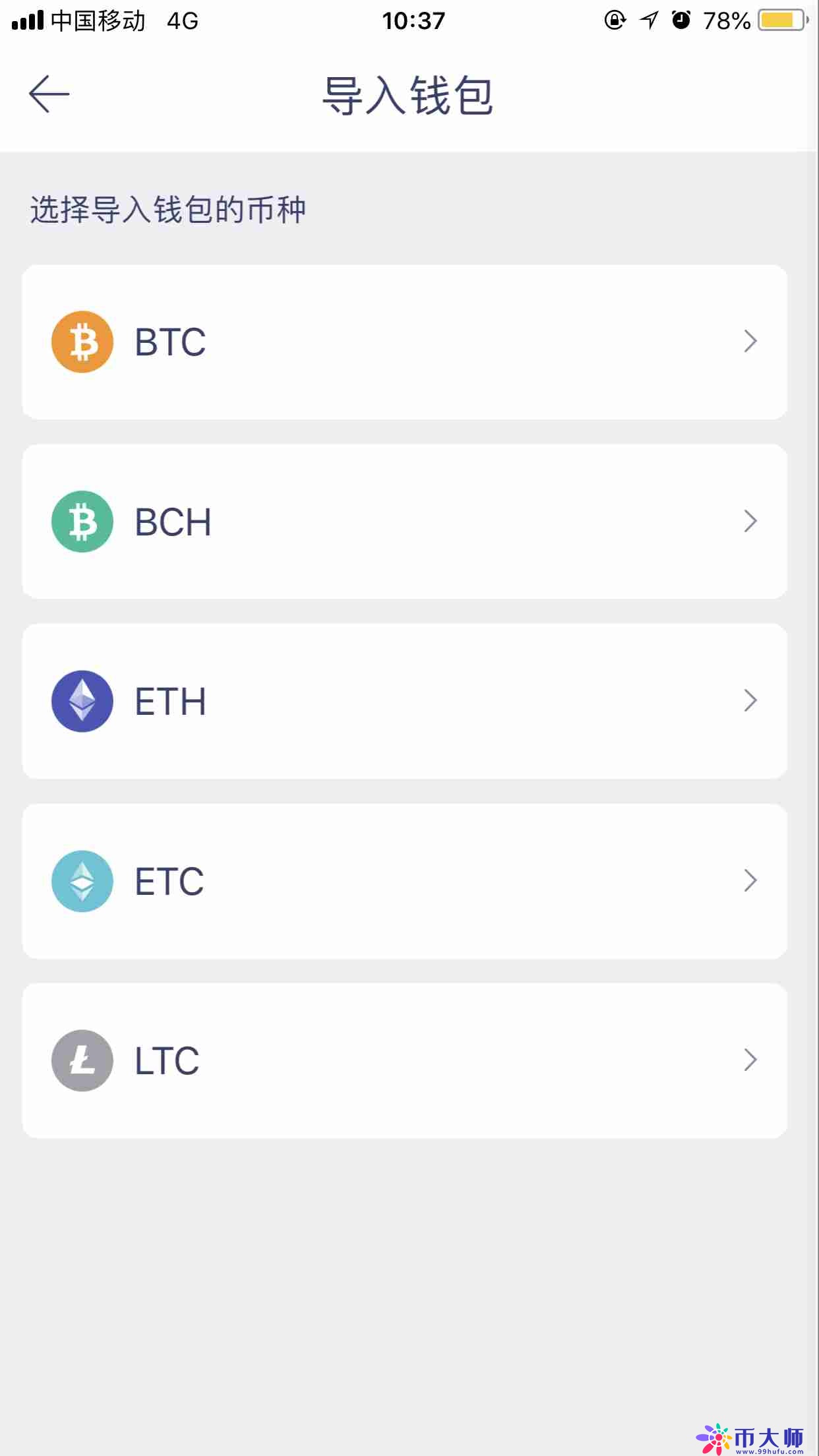
Task: Select the ETH Ethereum diamond icon
Action: pos(82,701)
